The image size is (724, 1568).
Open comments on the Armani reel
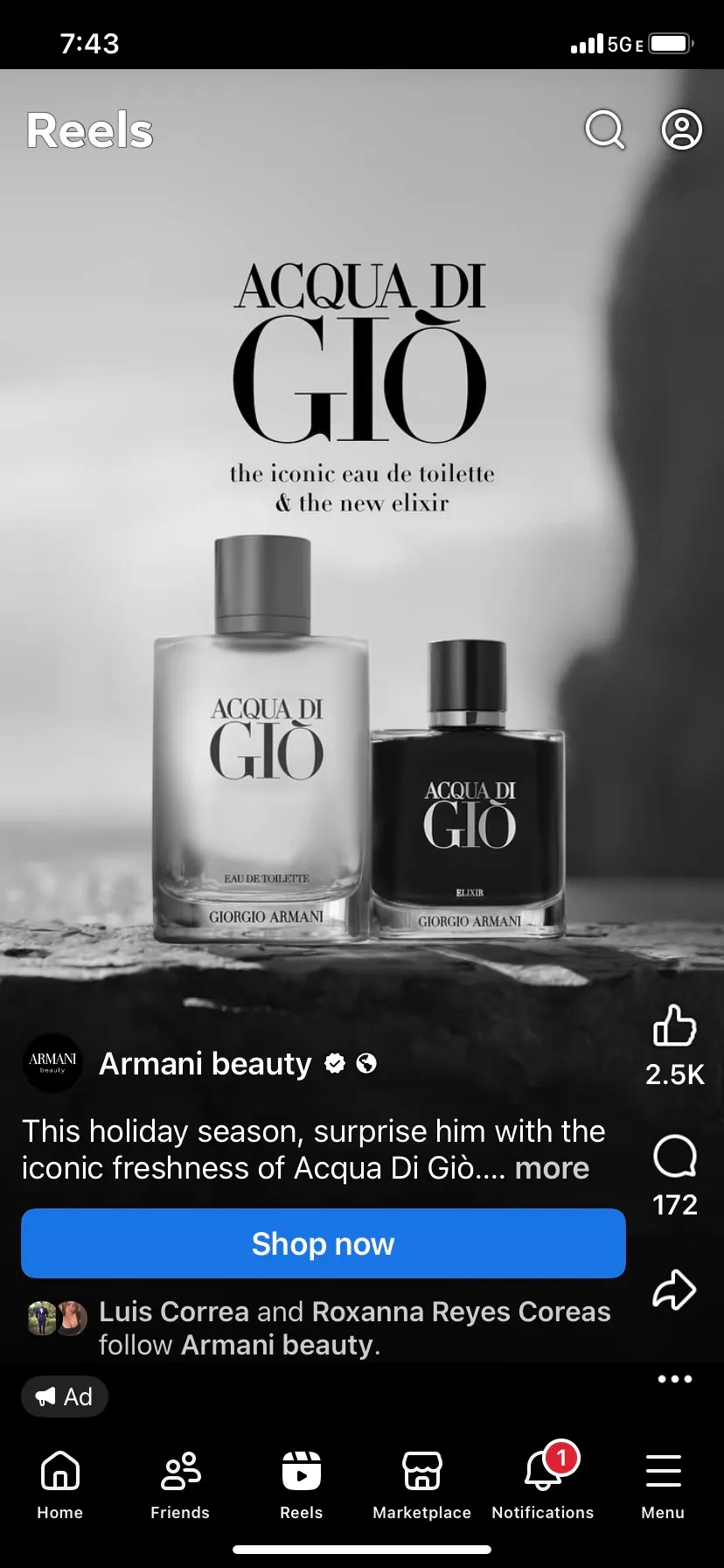(675, 1157)
